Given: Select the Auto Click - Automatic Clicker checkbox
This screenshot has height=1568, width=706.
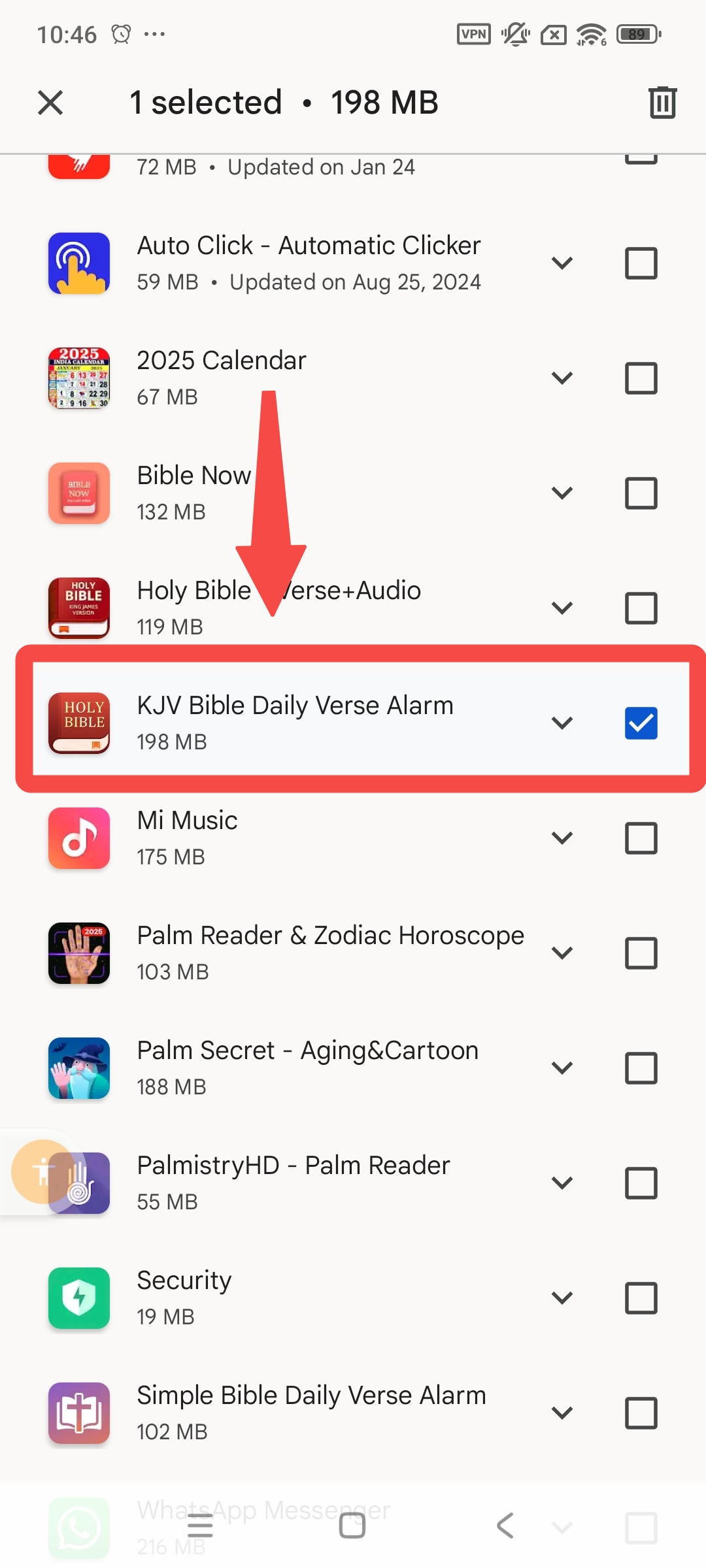Looking at the screenshot, I should tap(641, 263).
